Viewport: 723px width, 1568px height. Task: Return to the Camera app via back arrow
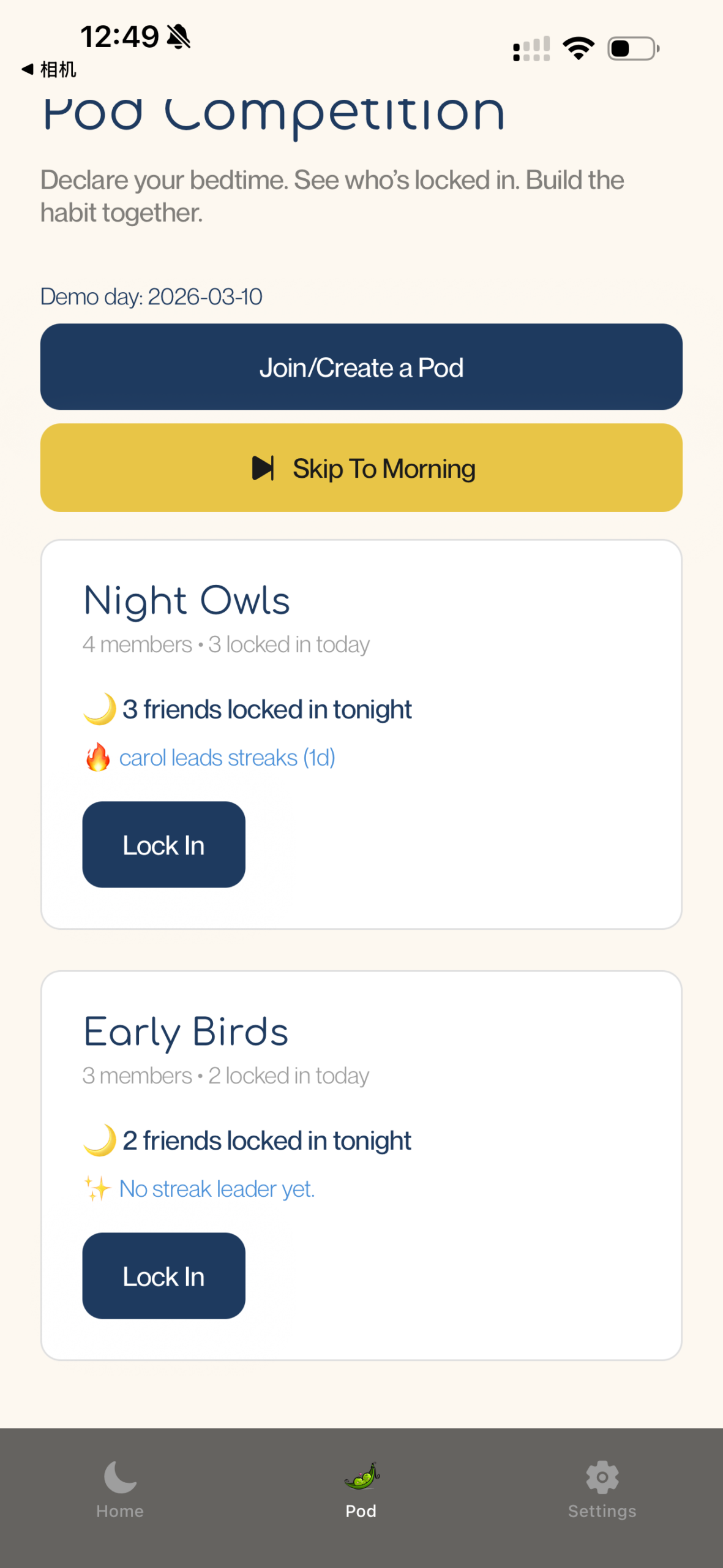(49, 70)
